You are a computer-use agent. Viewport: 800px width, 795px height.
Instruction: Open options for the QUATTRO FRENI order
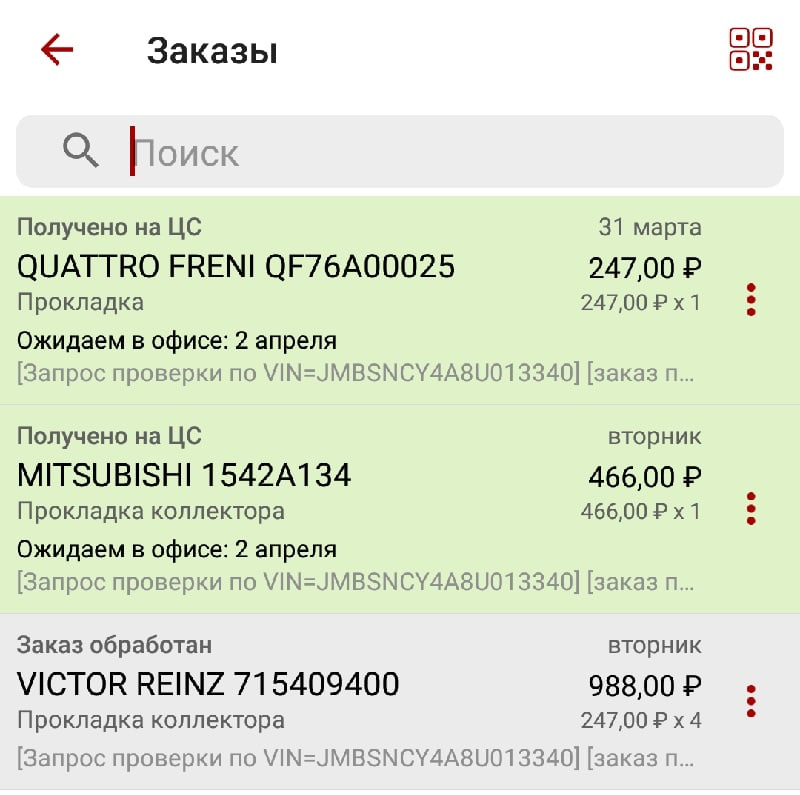[x=751, y=300]
